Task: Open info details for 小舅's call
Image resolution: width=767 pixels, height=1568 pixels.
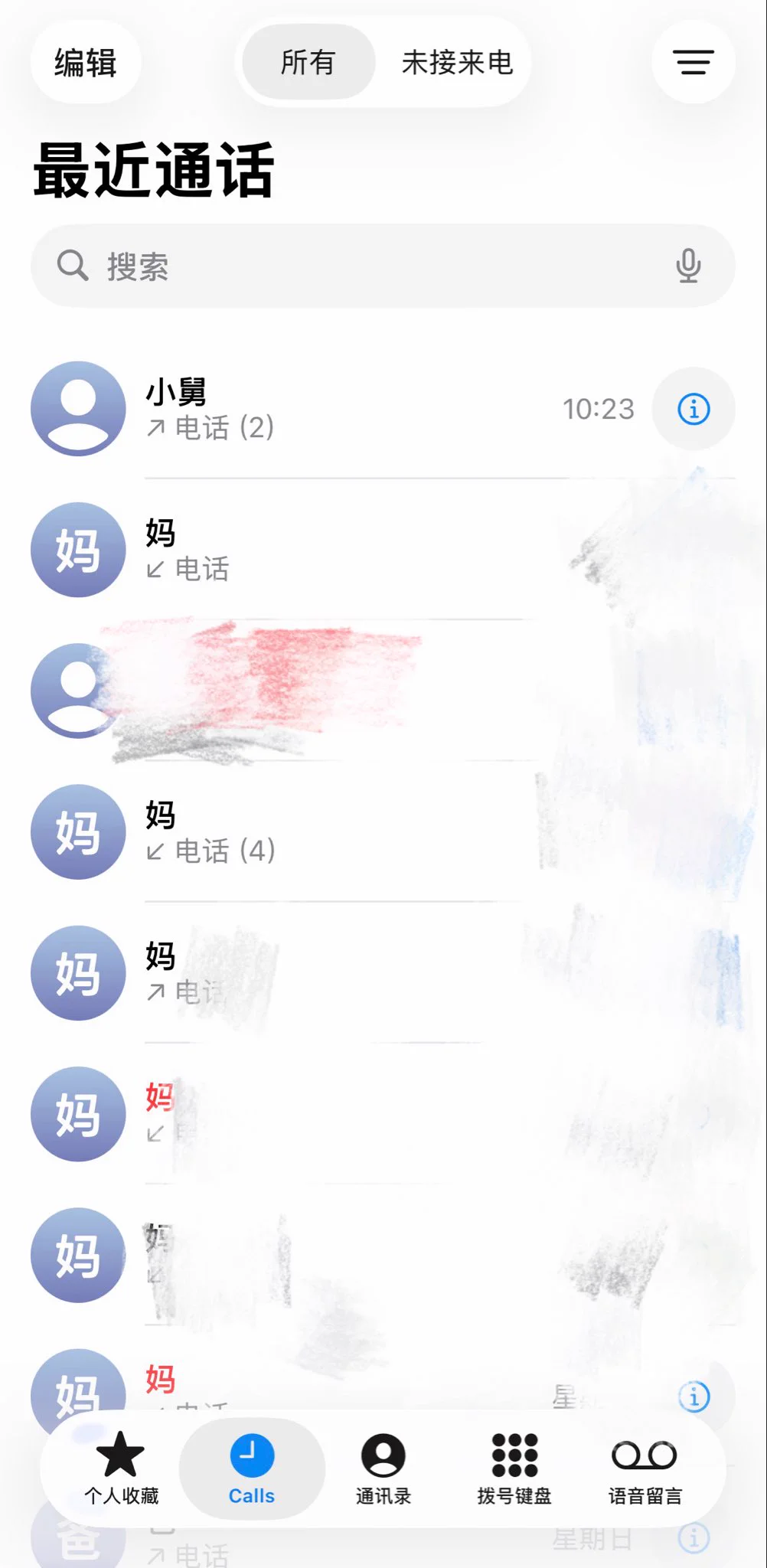Action: tap(694, 409)
